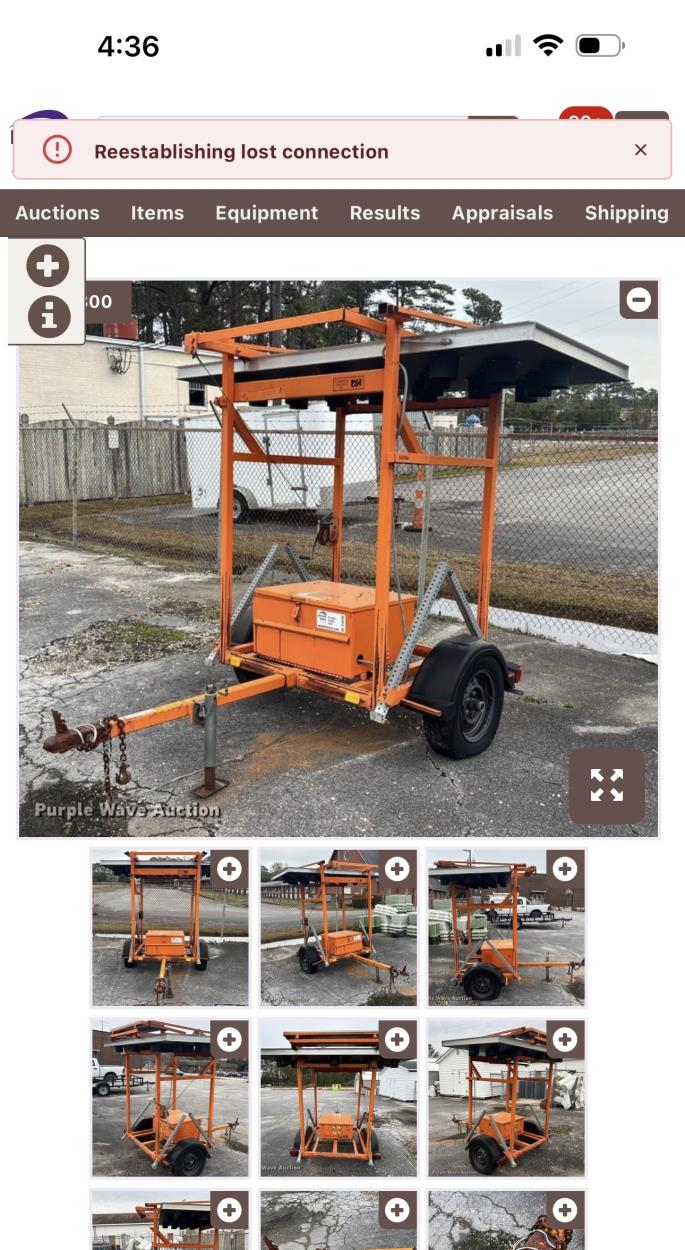
Task: Open the info icon in the floating panel
Action: point(48,317)
